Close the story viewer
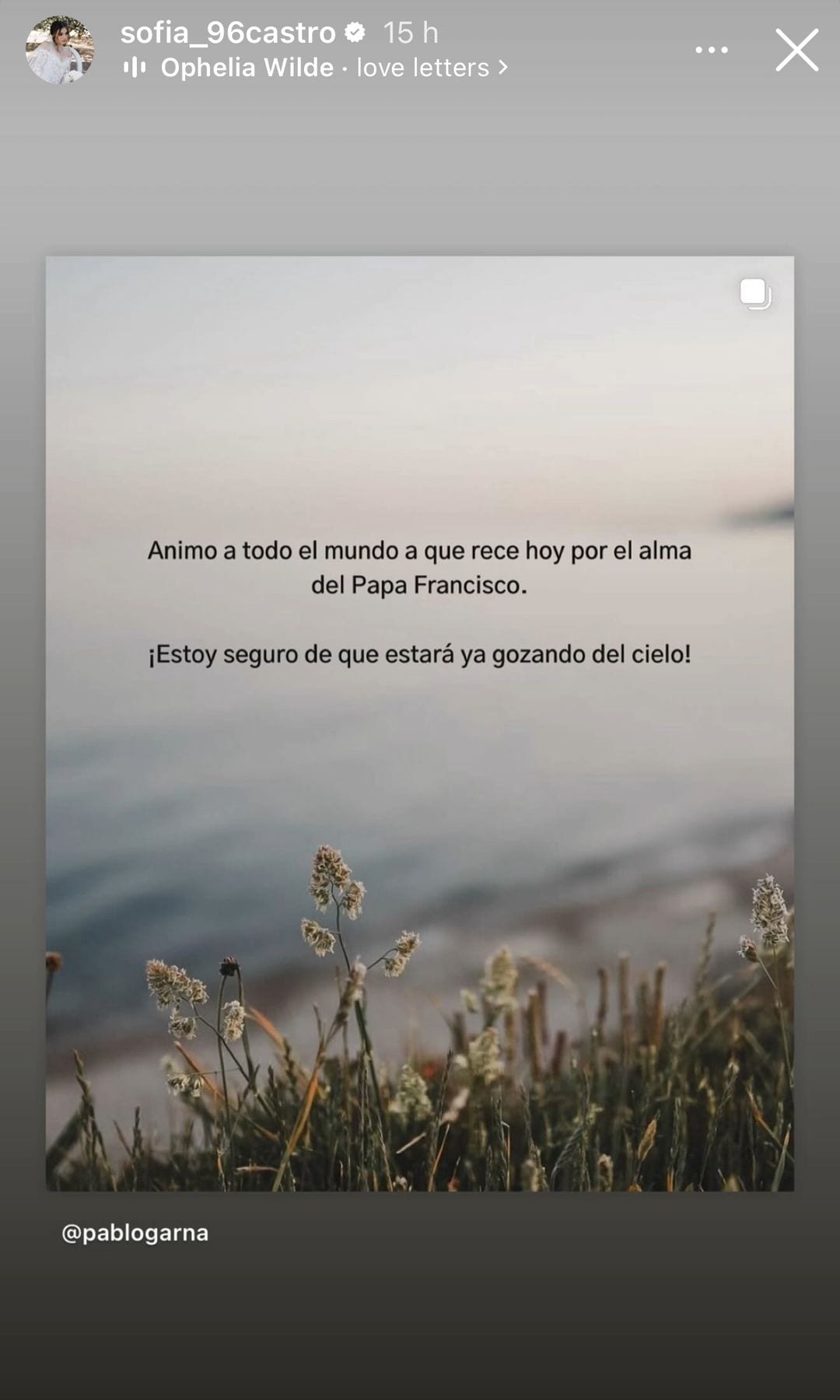This screenshot has height=1400, width=840. coord(796,51)
